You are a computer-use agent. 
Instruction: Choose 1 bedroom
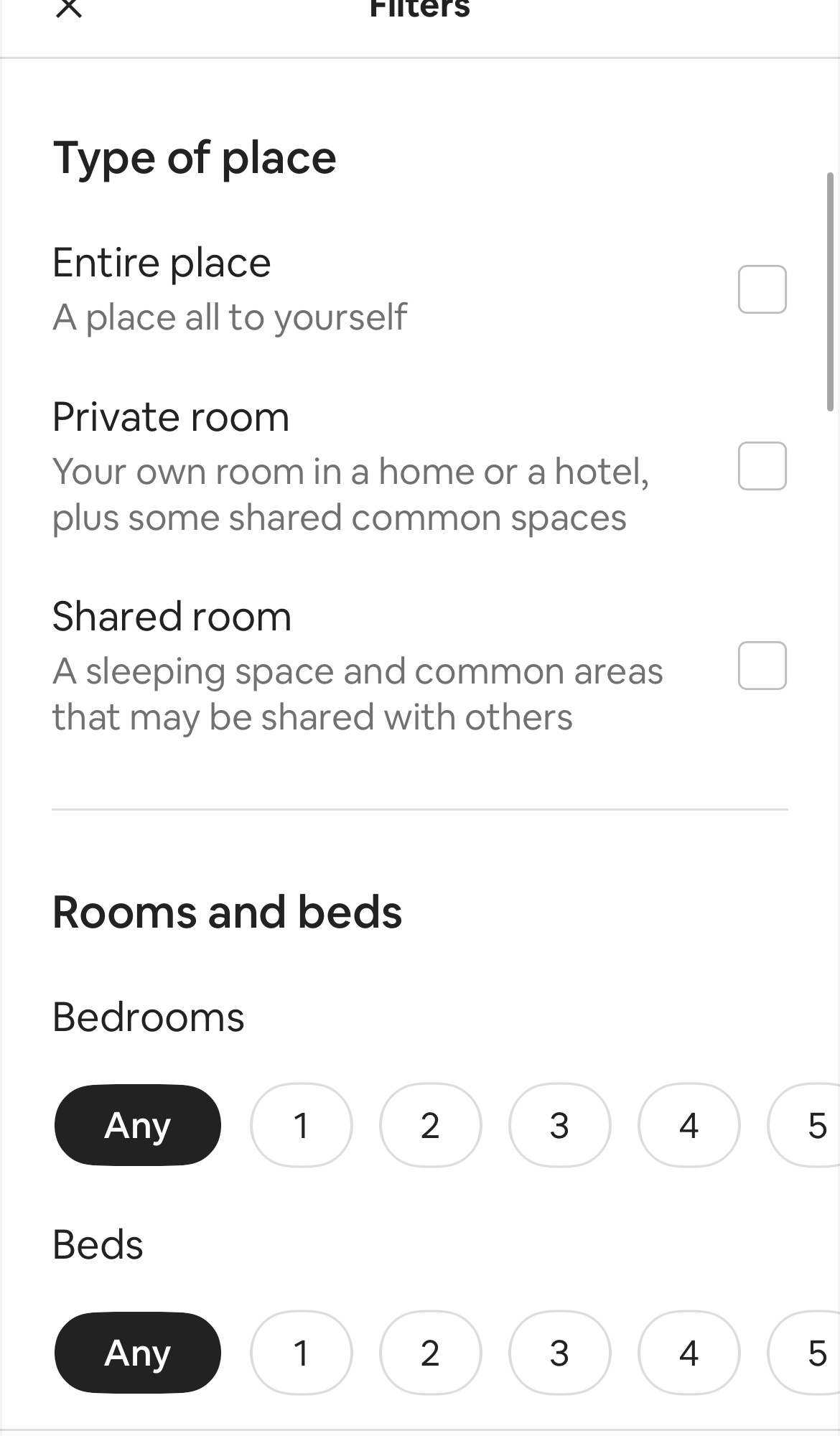302,1125
